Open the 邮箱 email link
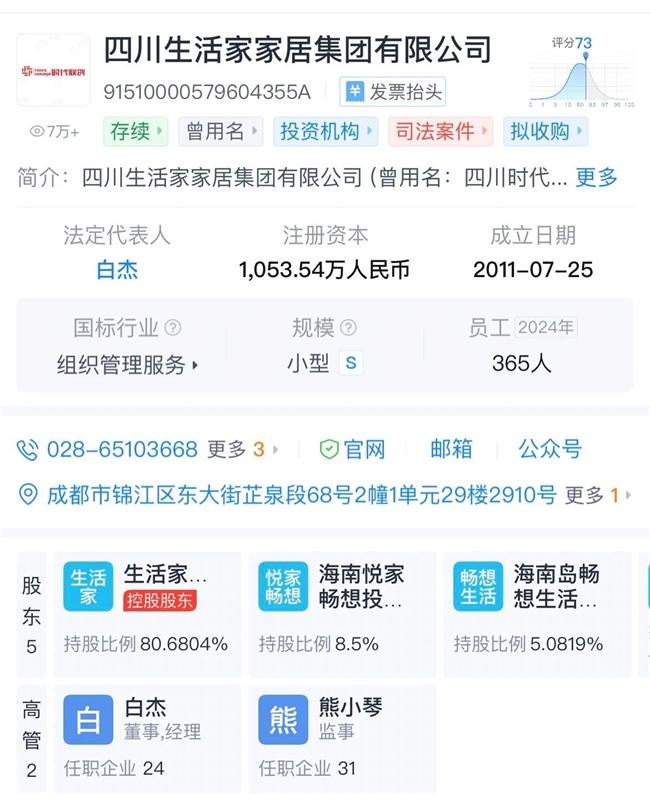 point(451,450)
